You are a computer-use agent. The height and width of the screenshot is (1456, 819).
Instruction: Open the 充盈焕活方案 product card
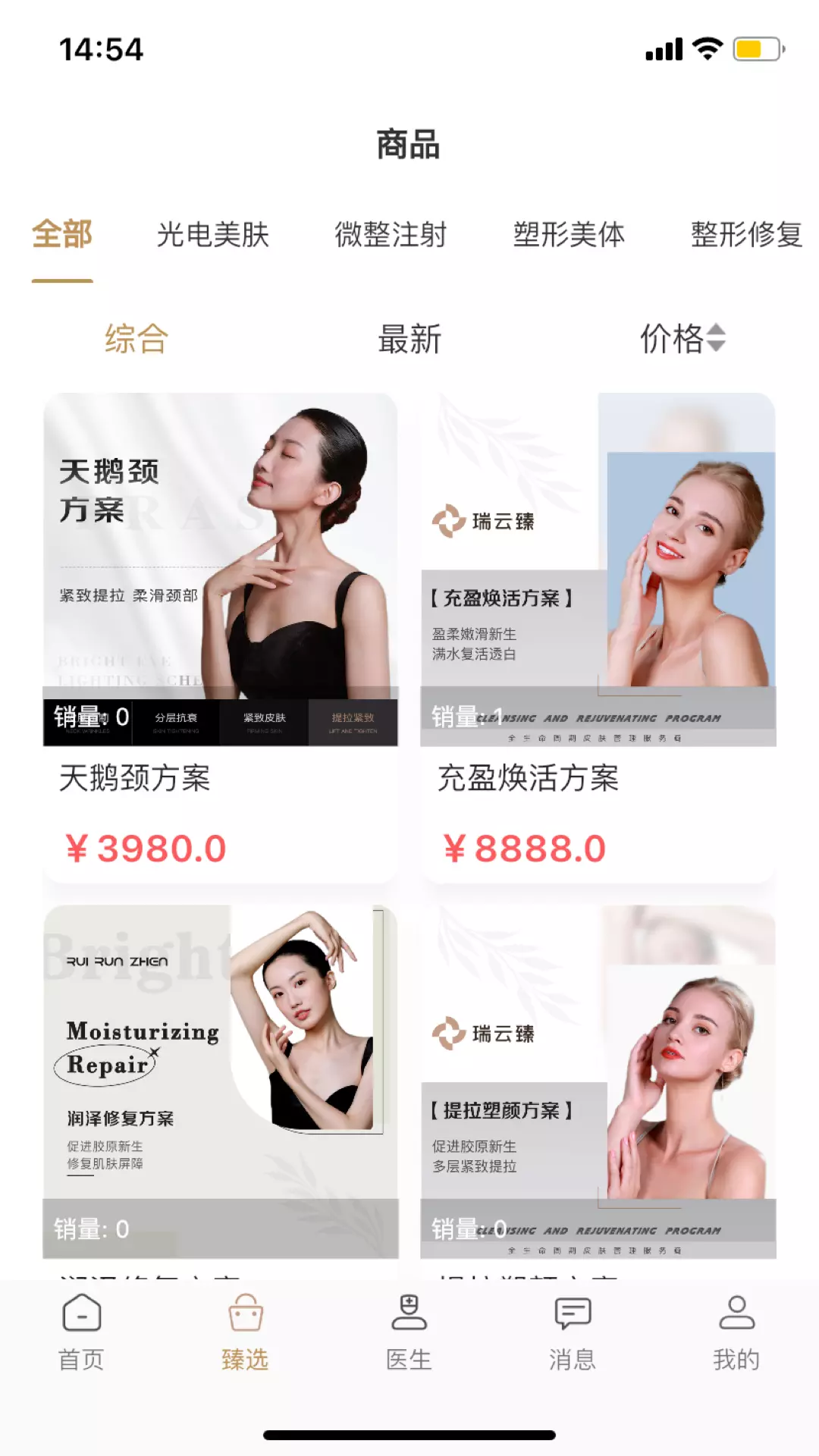pos(598,638)
